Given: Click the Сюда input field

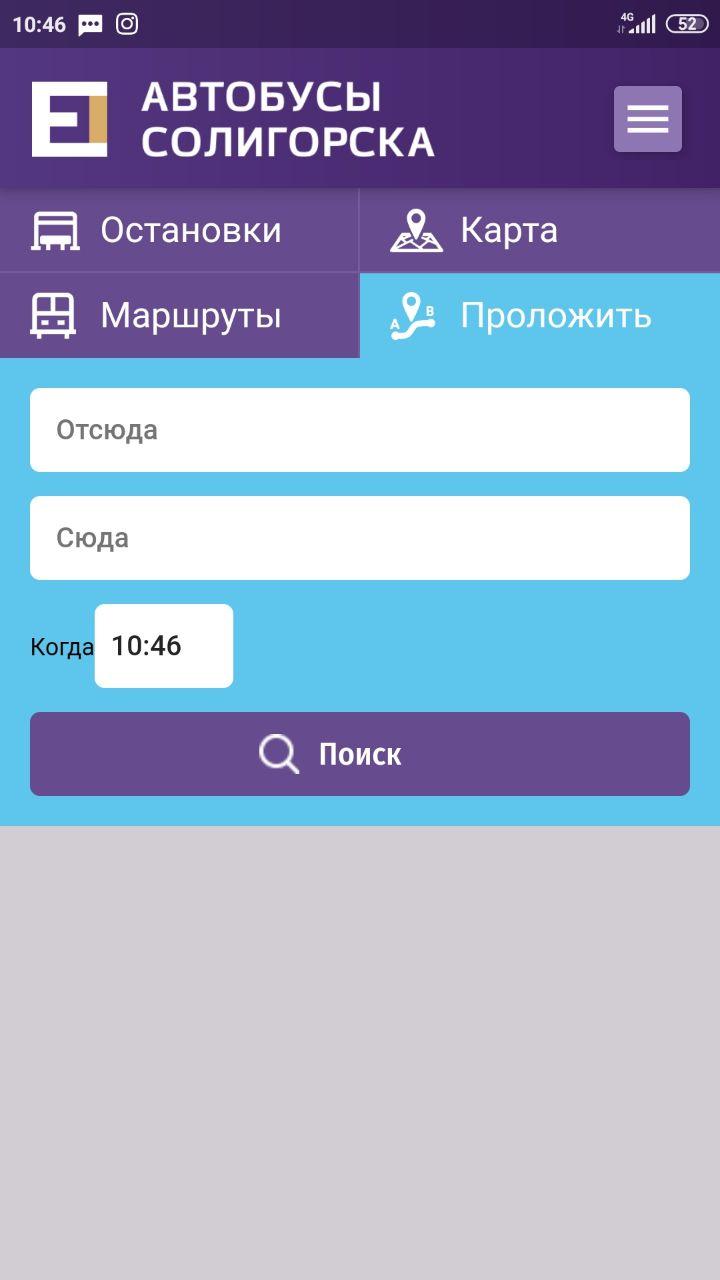Looking at the screenshot, I should tap(360, 537).
